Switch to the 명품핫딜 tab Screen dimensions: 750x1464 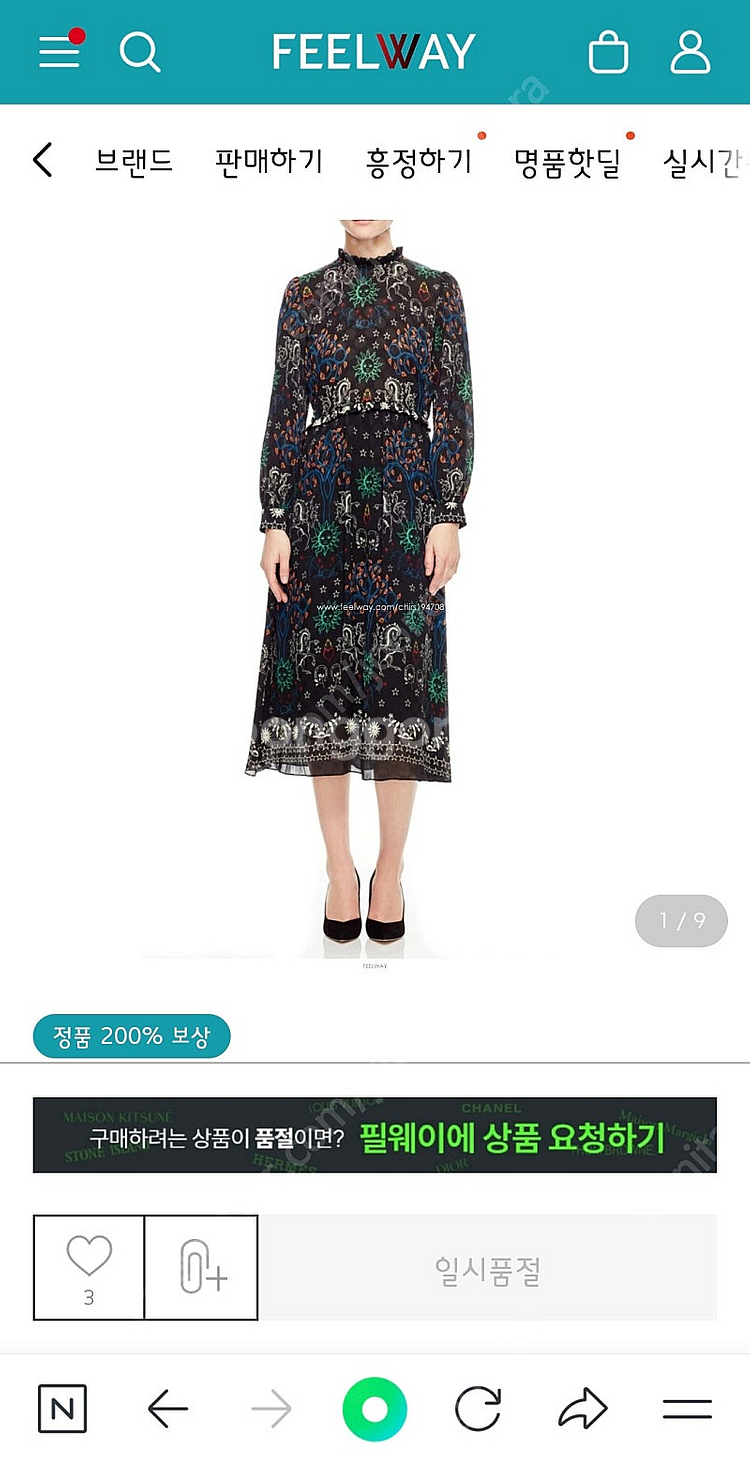point(567,161)
